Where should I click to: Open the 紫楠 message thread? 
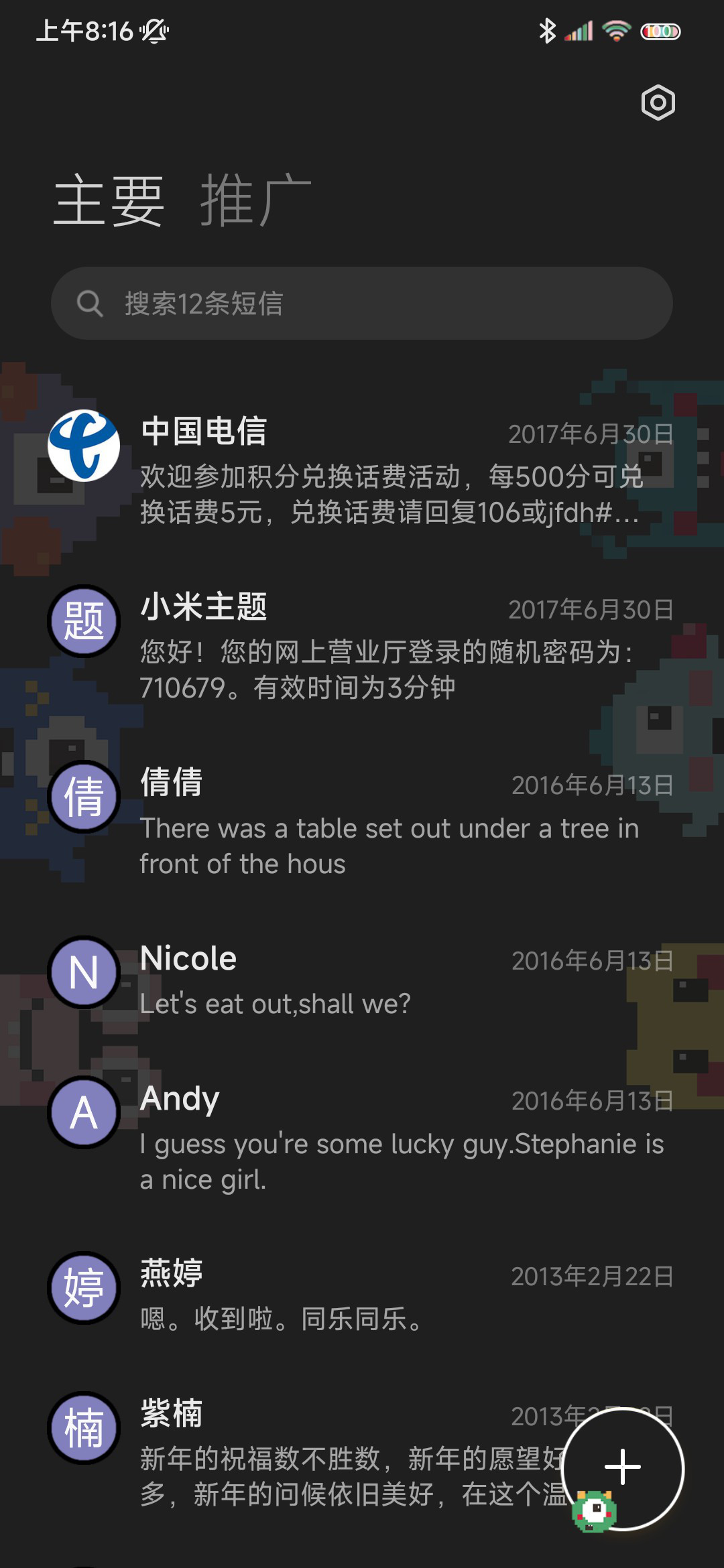pos(295,1451)
